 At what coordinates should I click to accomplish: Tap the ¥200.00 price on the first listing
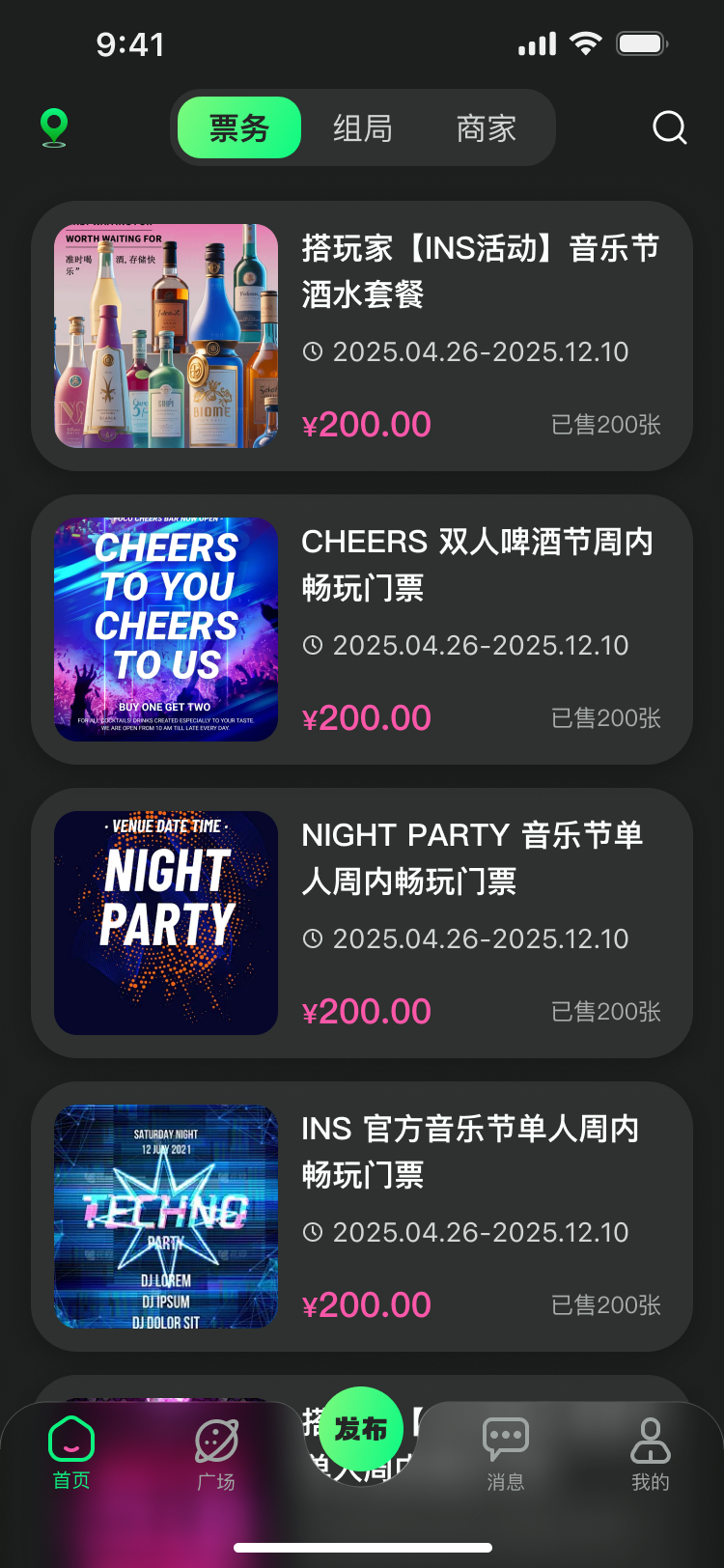[x=368, y=424]
